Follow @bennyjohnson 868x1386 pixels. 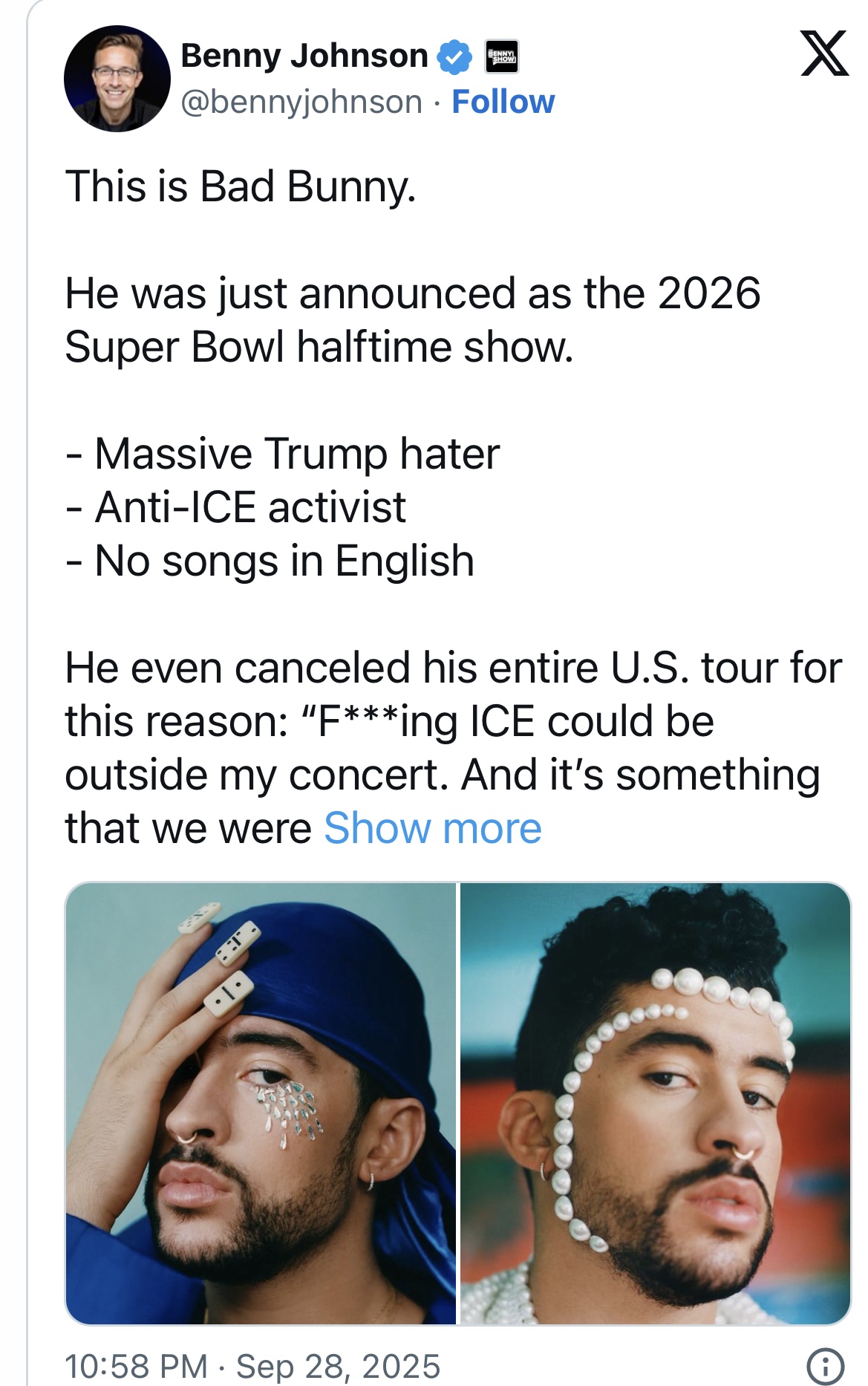(x=503, y=102)
